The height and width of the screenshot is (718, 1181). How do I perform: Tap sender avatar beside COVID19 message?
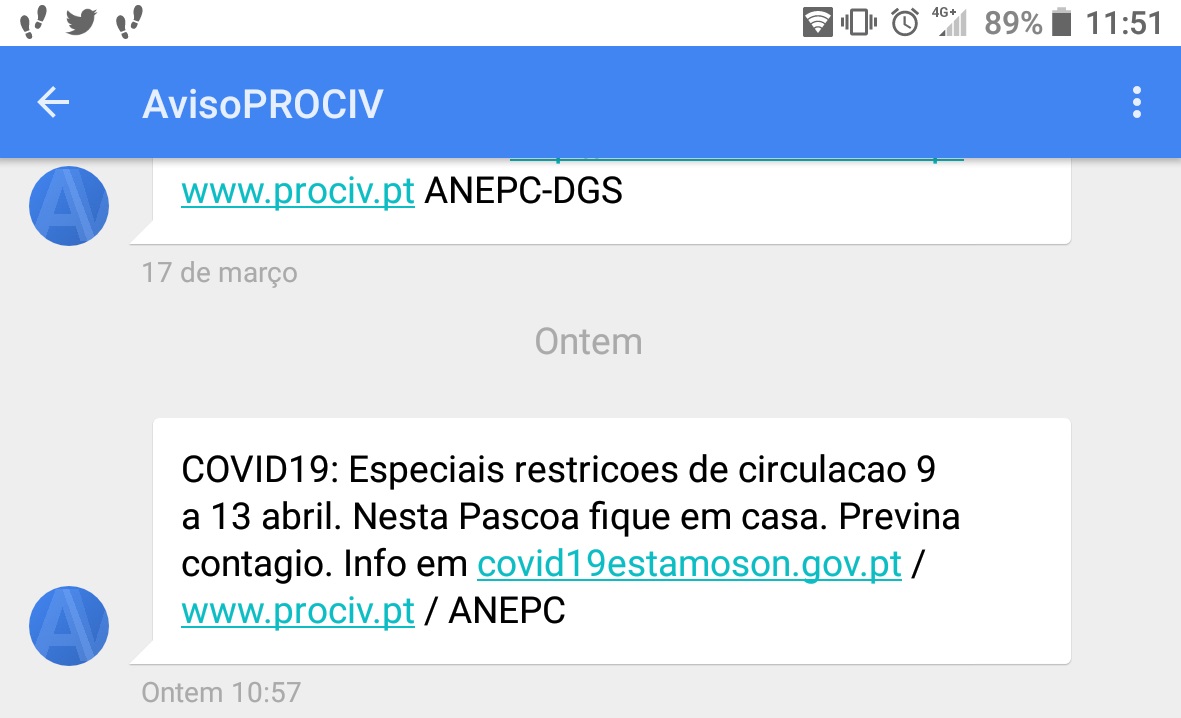click(69, 626)
